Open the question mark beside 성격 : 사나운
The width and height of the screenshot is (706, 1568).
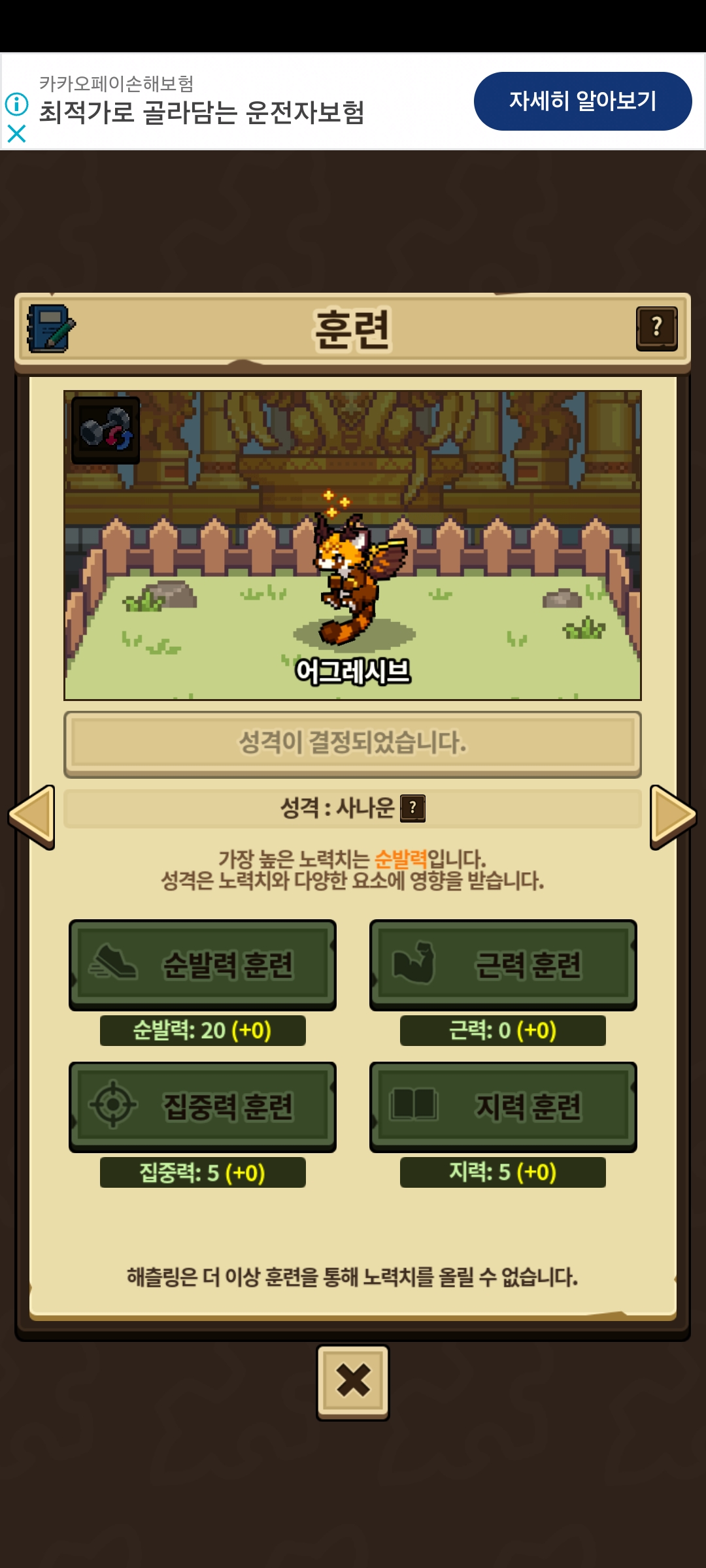click(412, 808)
